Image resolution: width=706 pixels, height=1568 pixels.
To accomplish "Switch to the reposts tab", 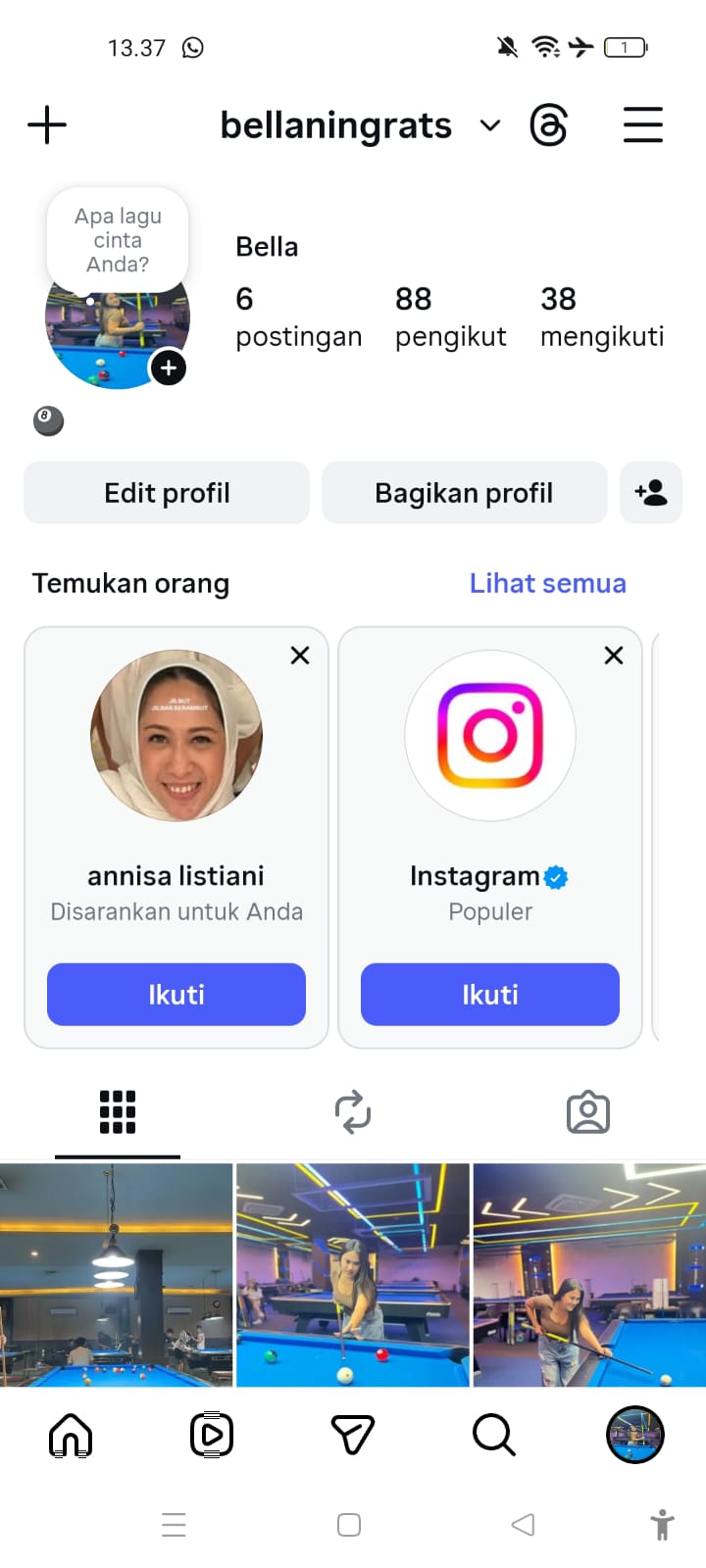I will [353, 1112].
